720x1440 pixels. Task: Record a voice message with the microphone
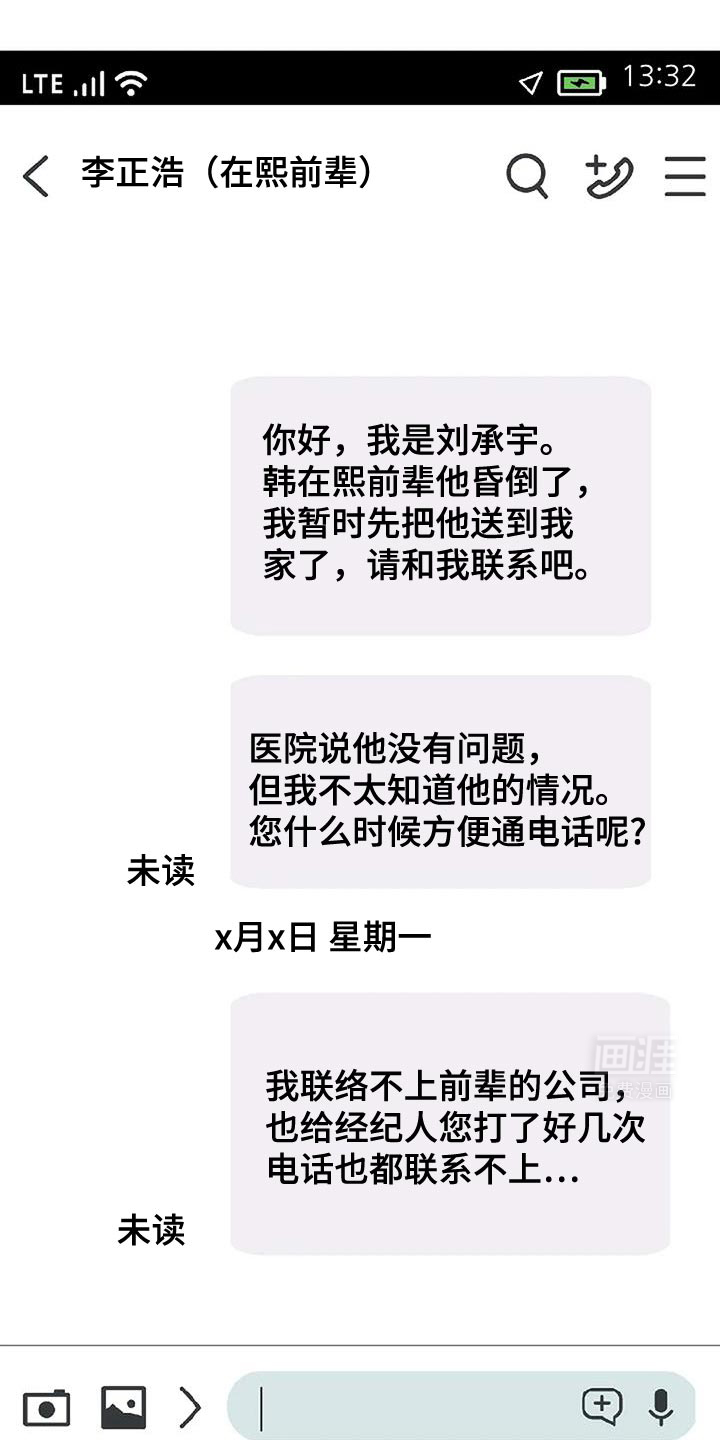click(660, 1407)
